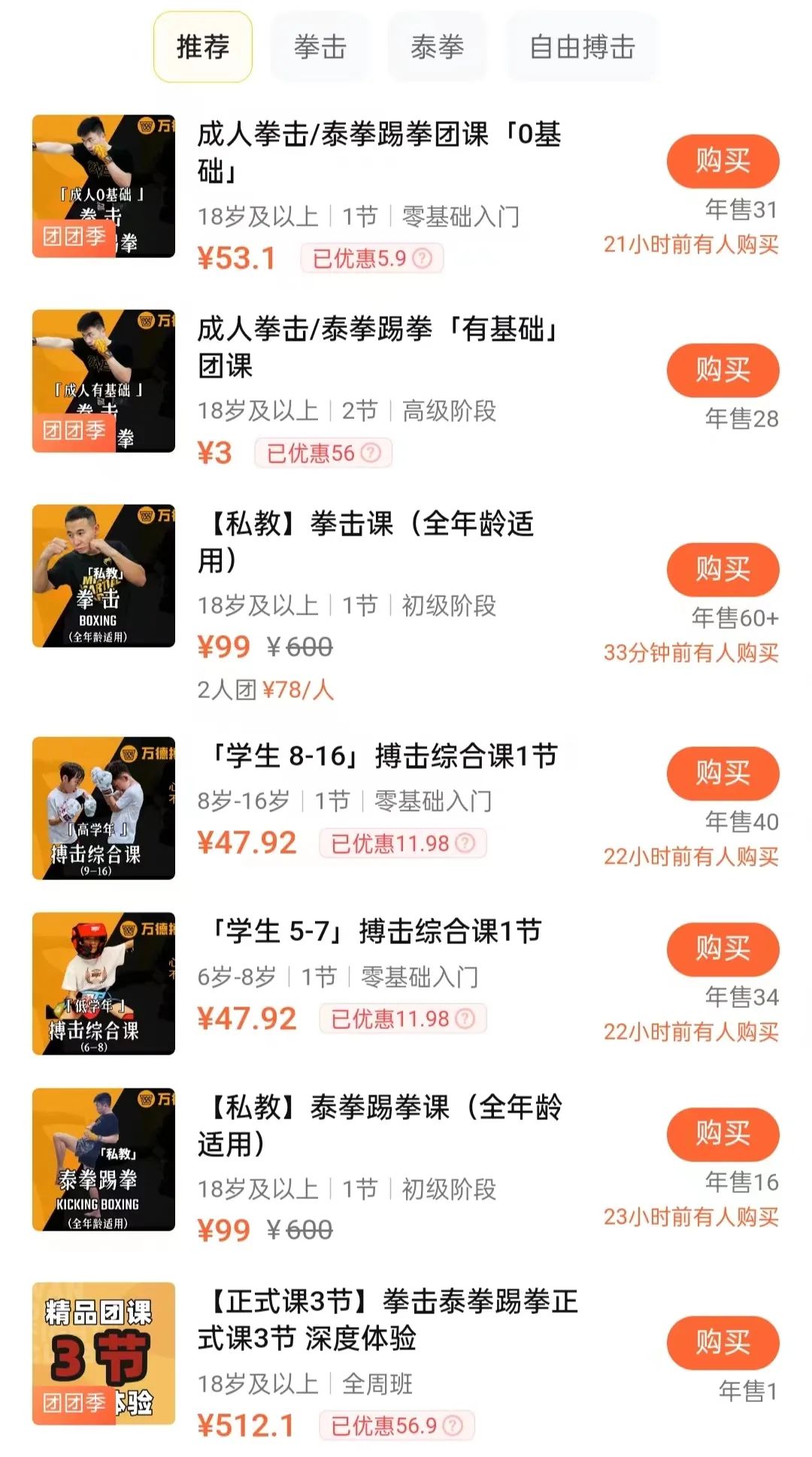Open the 【私教】泰拳踢拳课 listing details

[x=379, y=1125]
